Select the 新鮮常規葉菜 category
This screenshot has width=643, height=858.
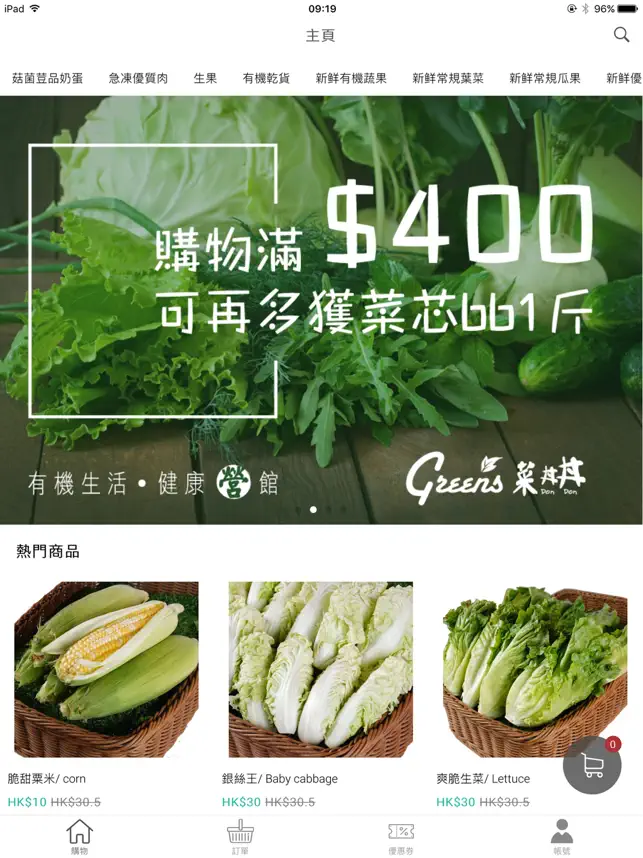[448, 78]
